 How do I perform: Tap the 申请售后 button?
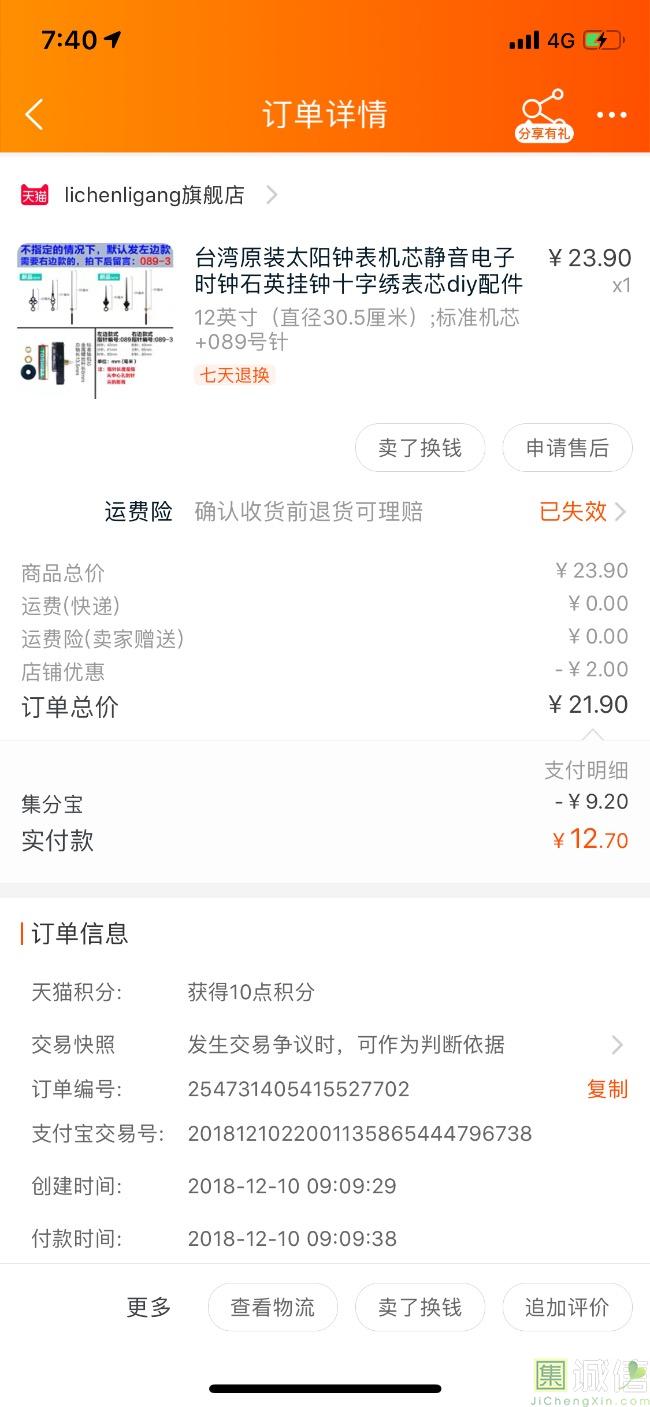pyautogui.click(x=567, y=448)
